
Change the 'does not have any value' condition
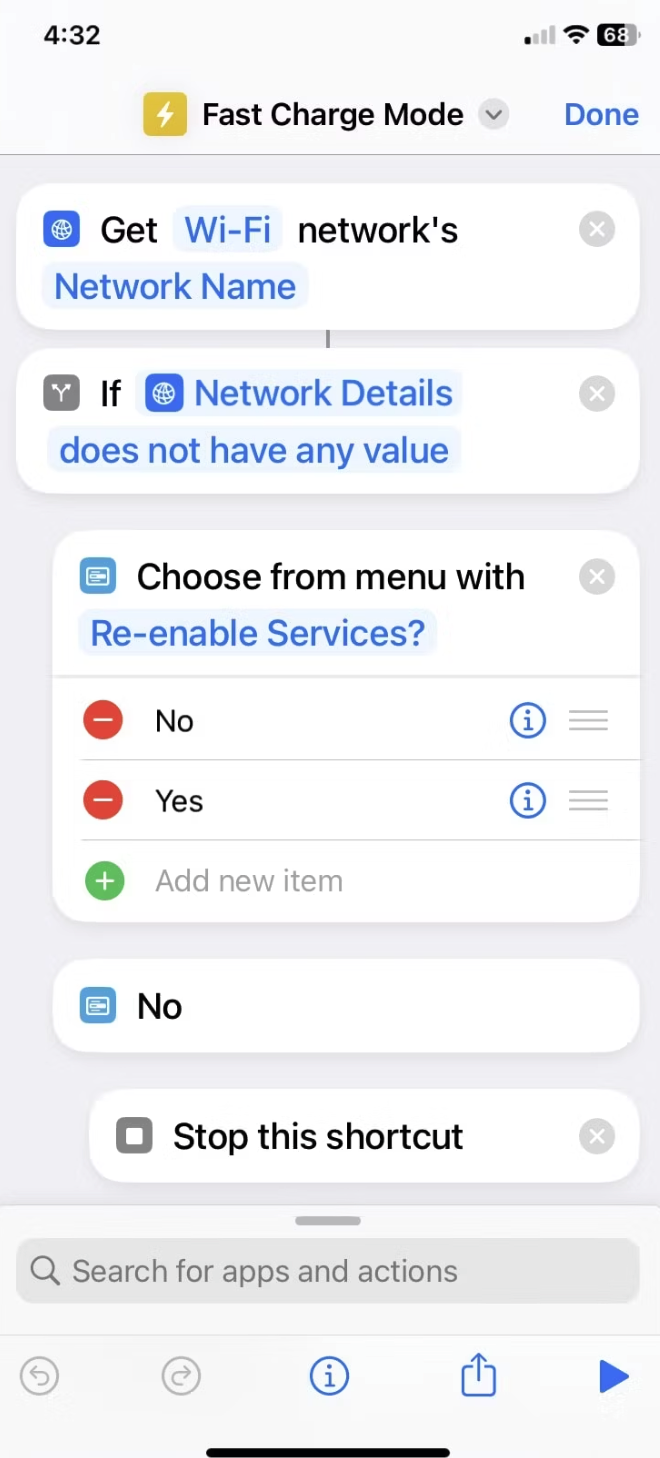254,450
